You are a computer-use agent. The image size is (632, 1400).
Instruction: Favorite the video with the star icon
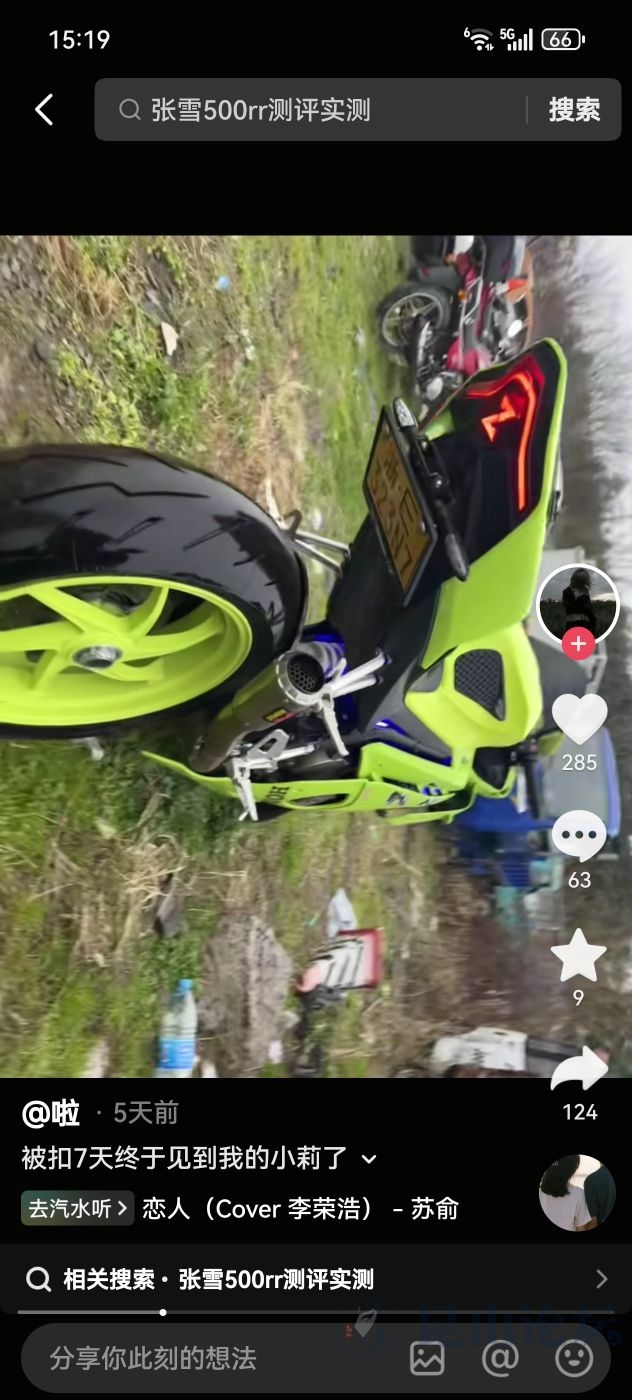(x=579, y=955)
